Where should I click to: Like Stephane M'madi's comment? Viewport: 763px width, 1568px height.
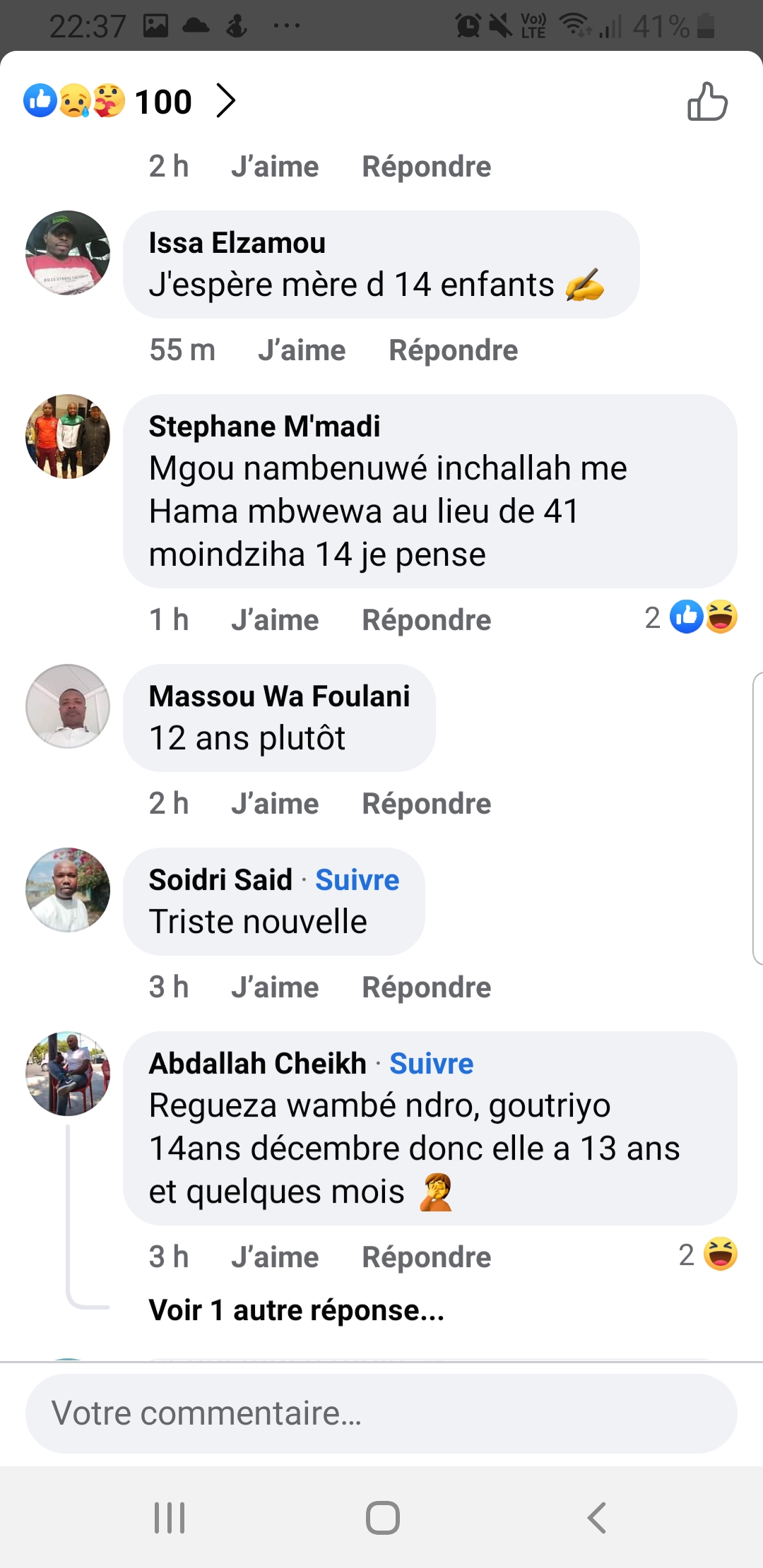275,620
